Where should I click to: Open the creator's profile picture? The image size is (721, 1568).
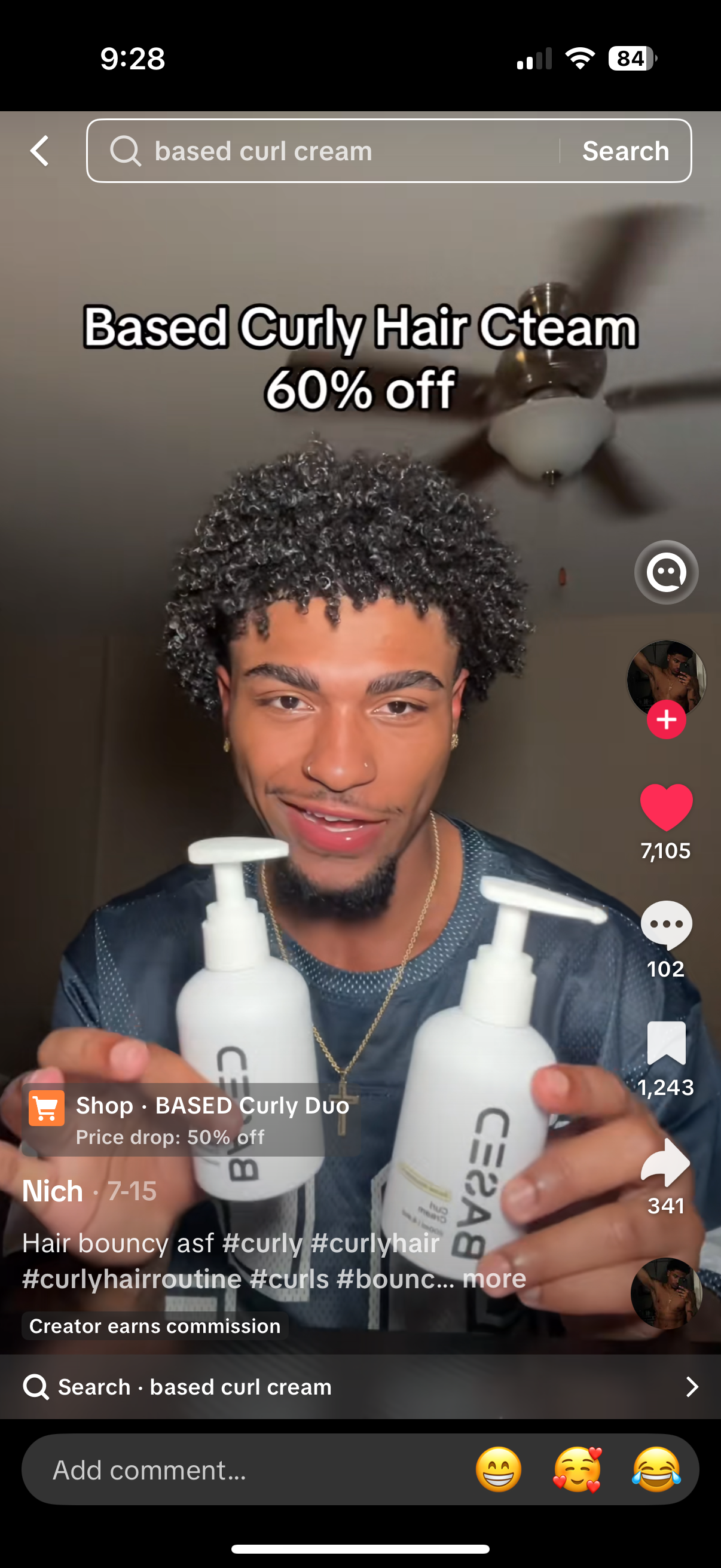pos(665,677)
